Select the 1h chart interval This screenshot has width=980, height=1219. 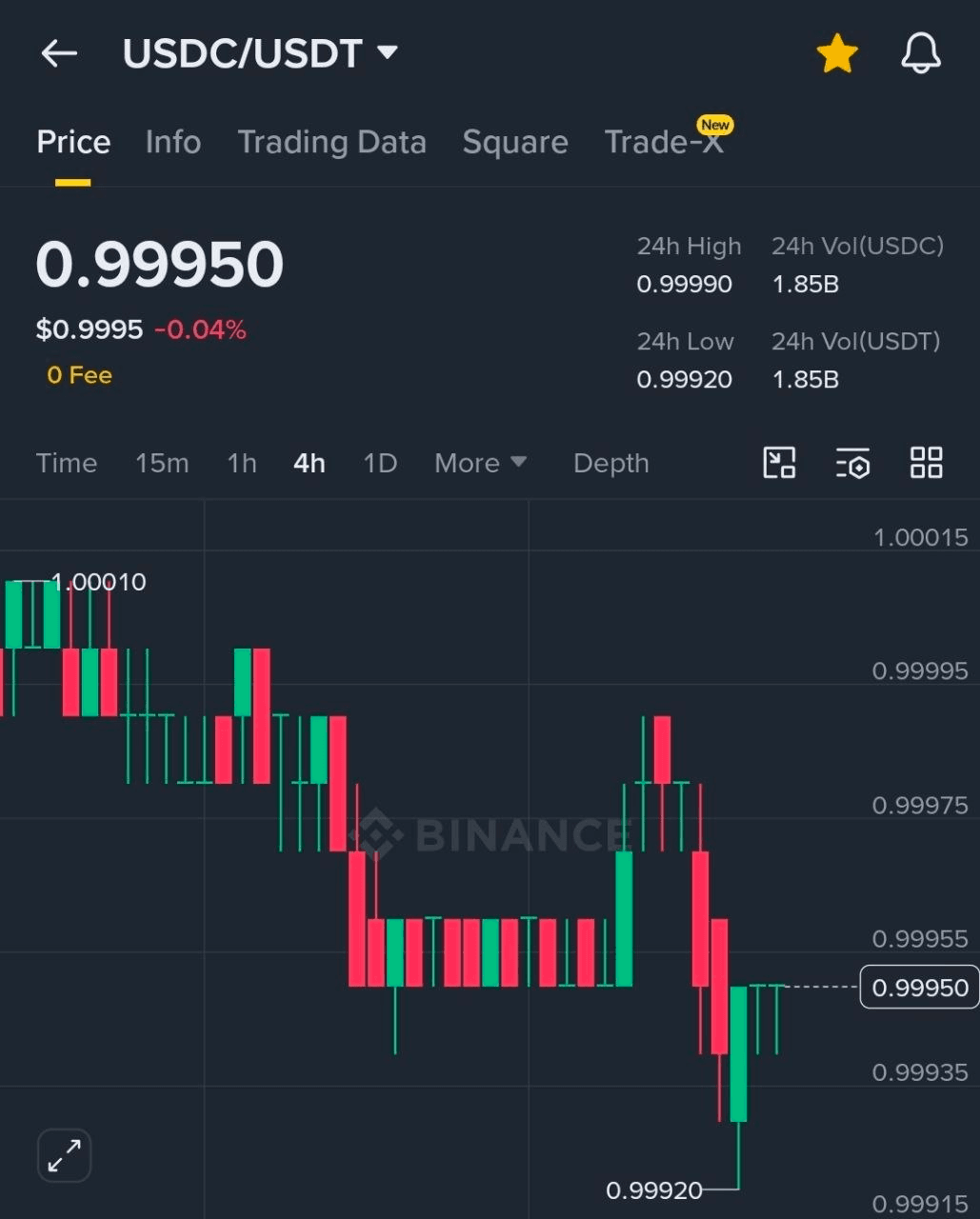click(x=242, y=463)
